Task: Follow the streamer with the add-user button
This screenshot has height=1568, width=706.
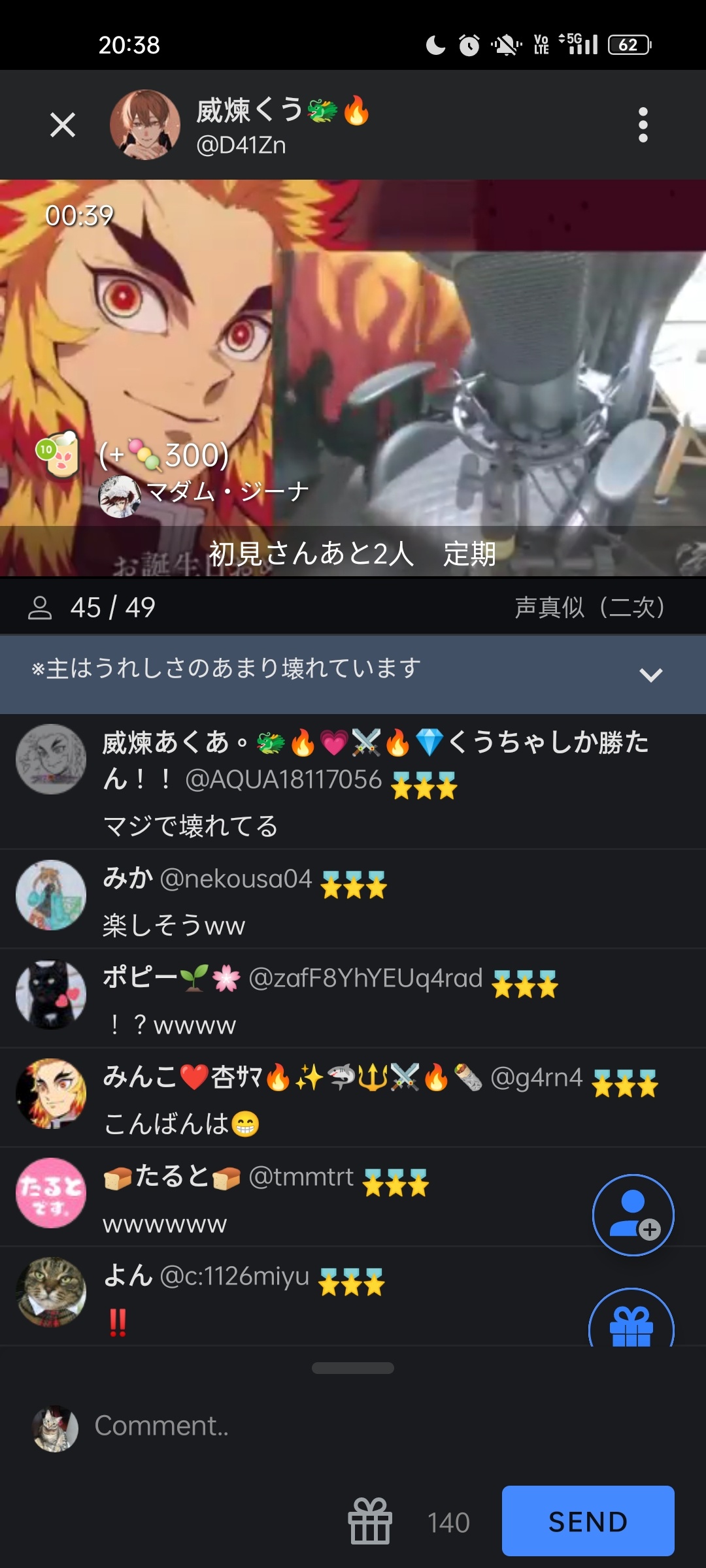Action: pos(633,1215)
